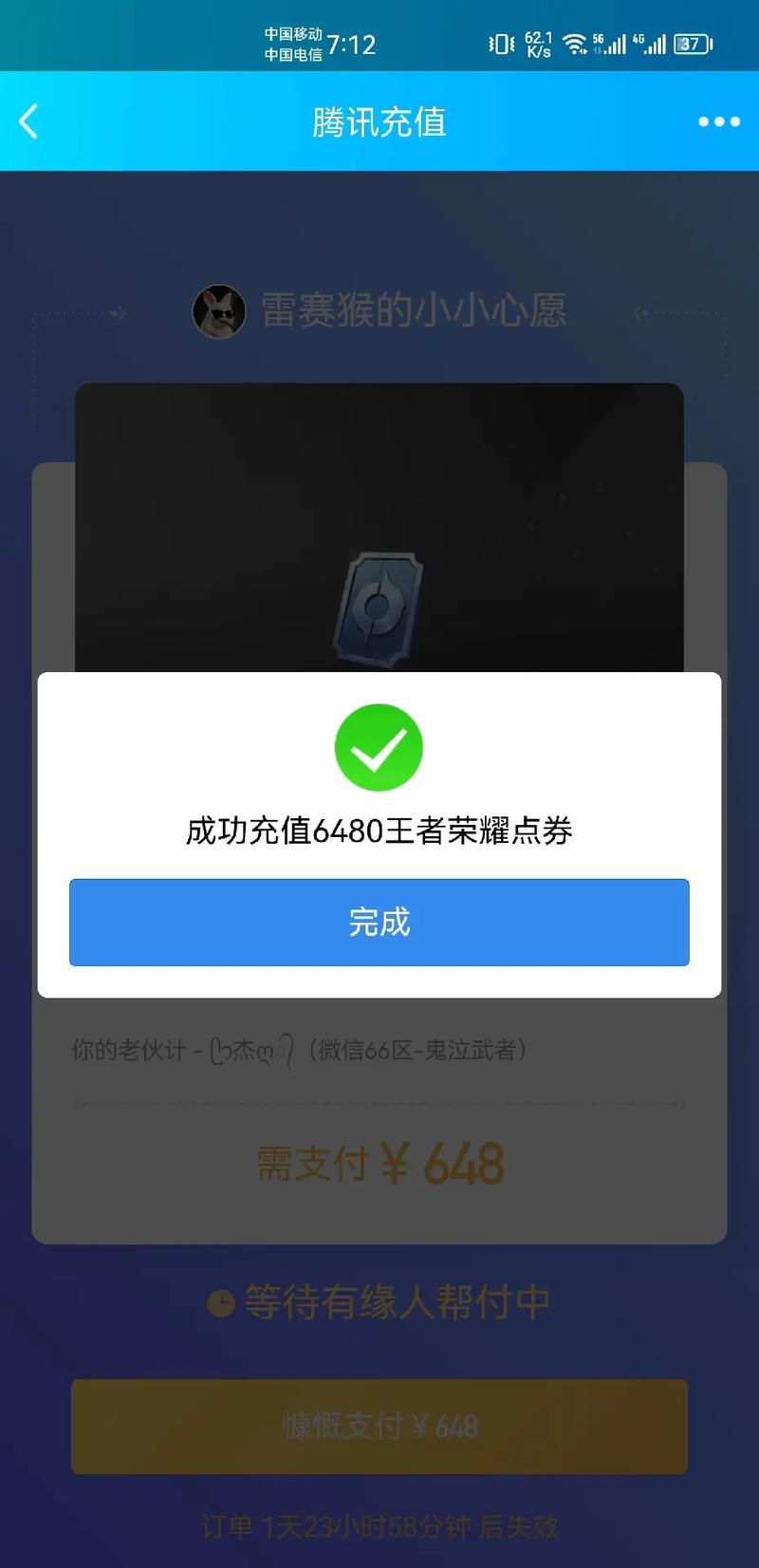This screenshot has width=759, height=1568.
Task: Tap the clock icon beside 等待有缘人帮付中
Action: tap(220, 1303)
